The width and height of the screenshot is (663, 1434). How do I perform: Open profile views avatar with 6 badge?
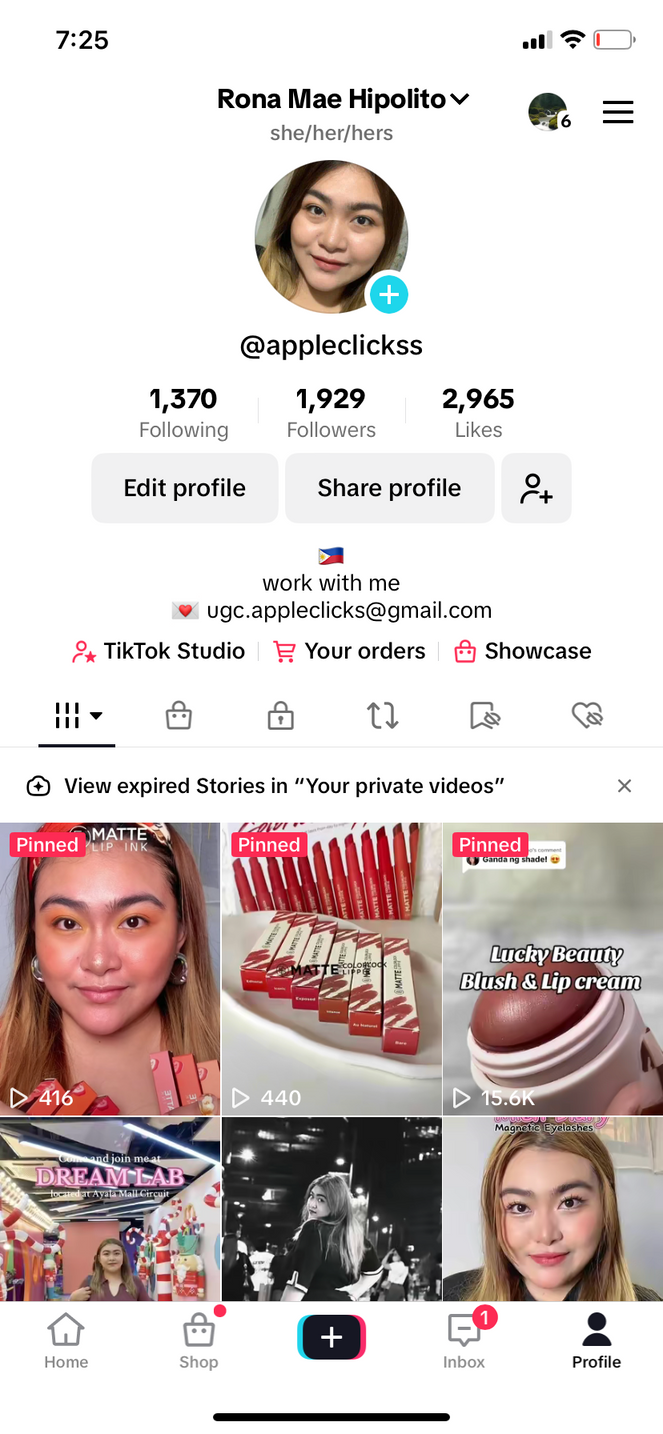click(x=549, y=112)
